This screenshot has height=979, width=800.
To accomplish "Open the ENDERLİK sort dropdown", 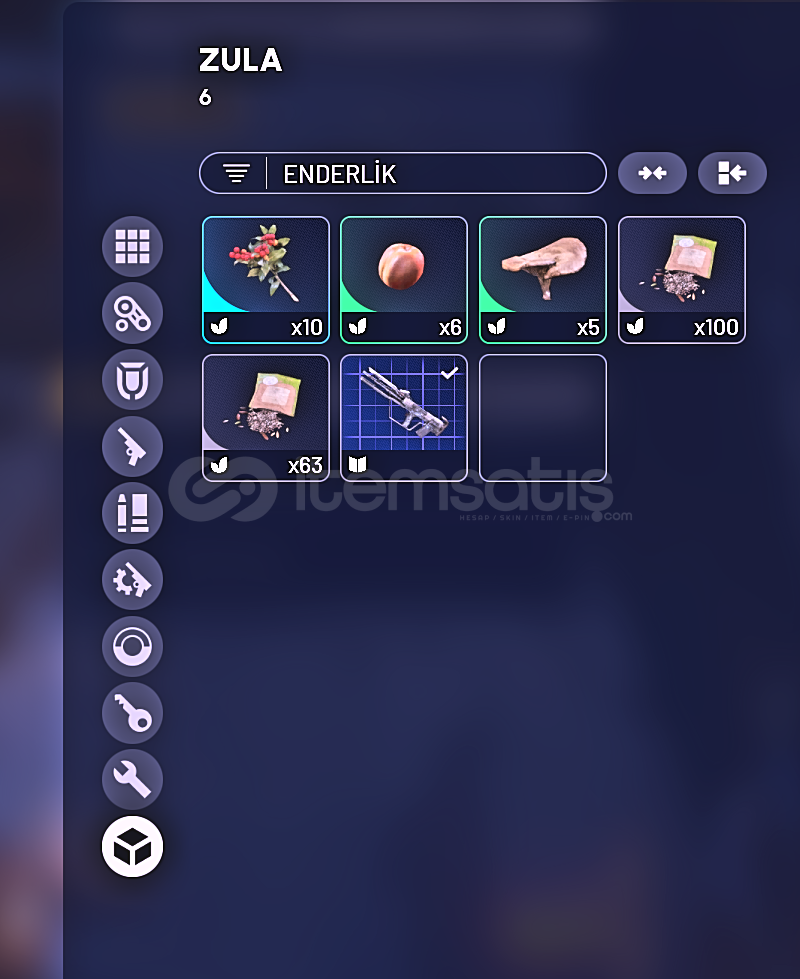I will tap(402, 173).
